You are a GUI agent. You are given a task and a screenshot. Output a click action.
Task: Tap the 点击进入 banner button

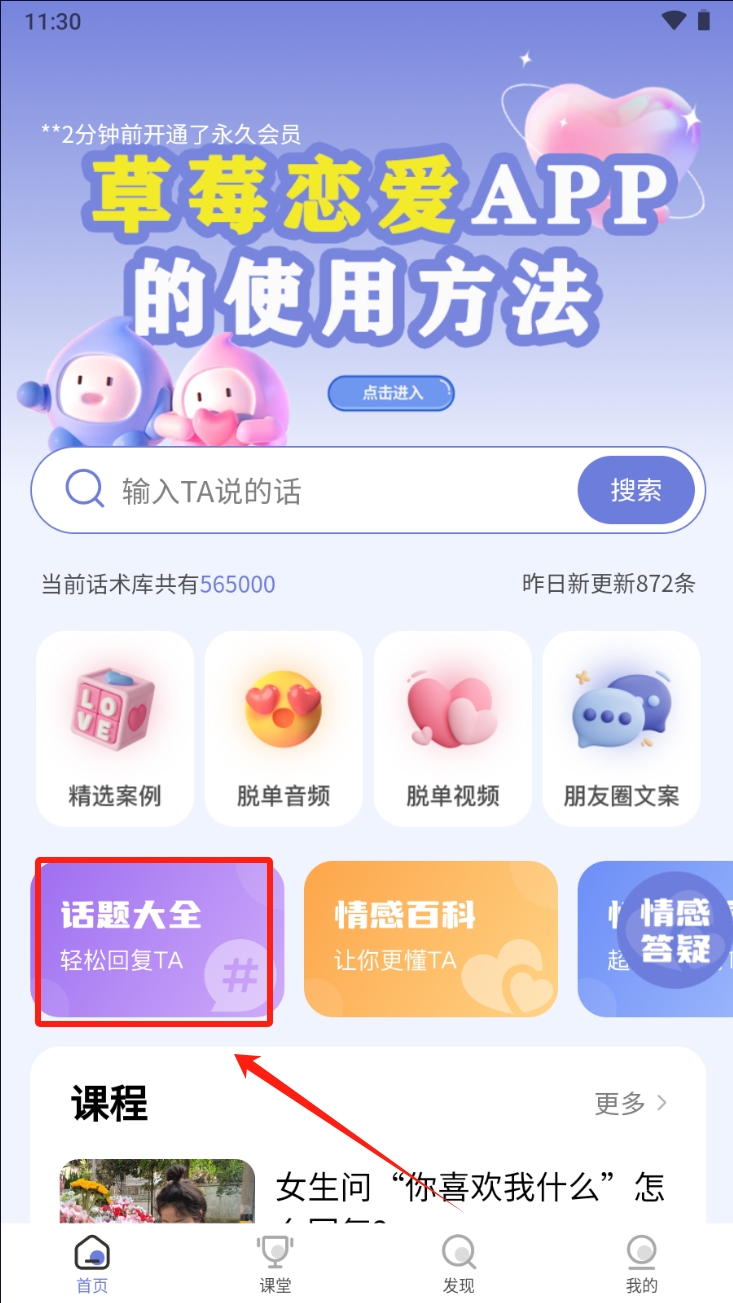click(391, 393)
